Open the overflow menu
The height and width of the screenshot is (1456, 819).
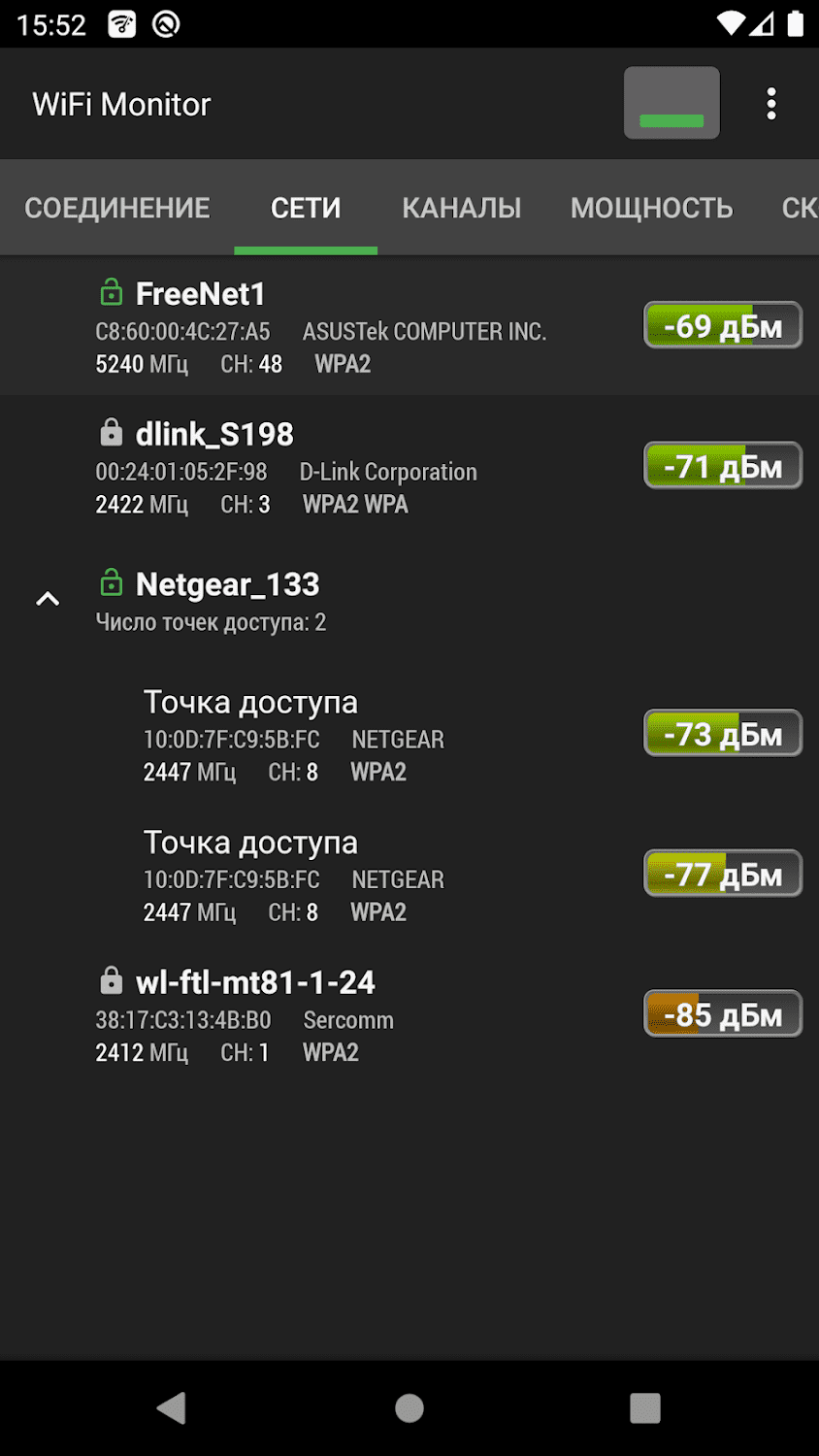tap(771, 104)
